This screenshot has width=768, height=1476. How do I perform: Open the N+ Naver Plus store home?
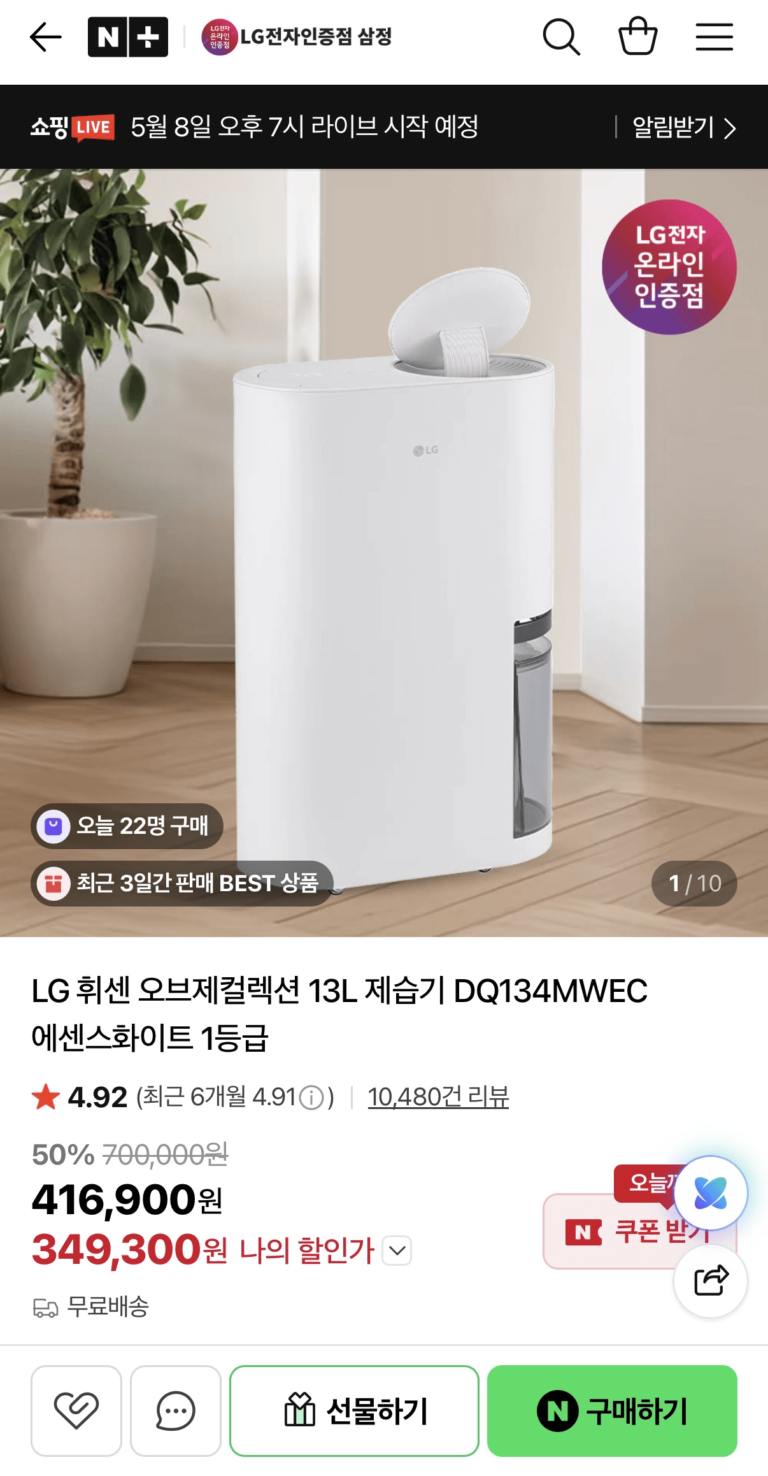pyautogui.click(x=128, y=38)
